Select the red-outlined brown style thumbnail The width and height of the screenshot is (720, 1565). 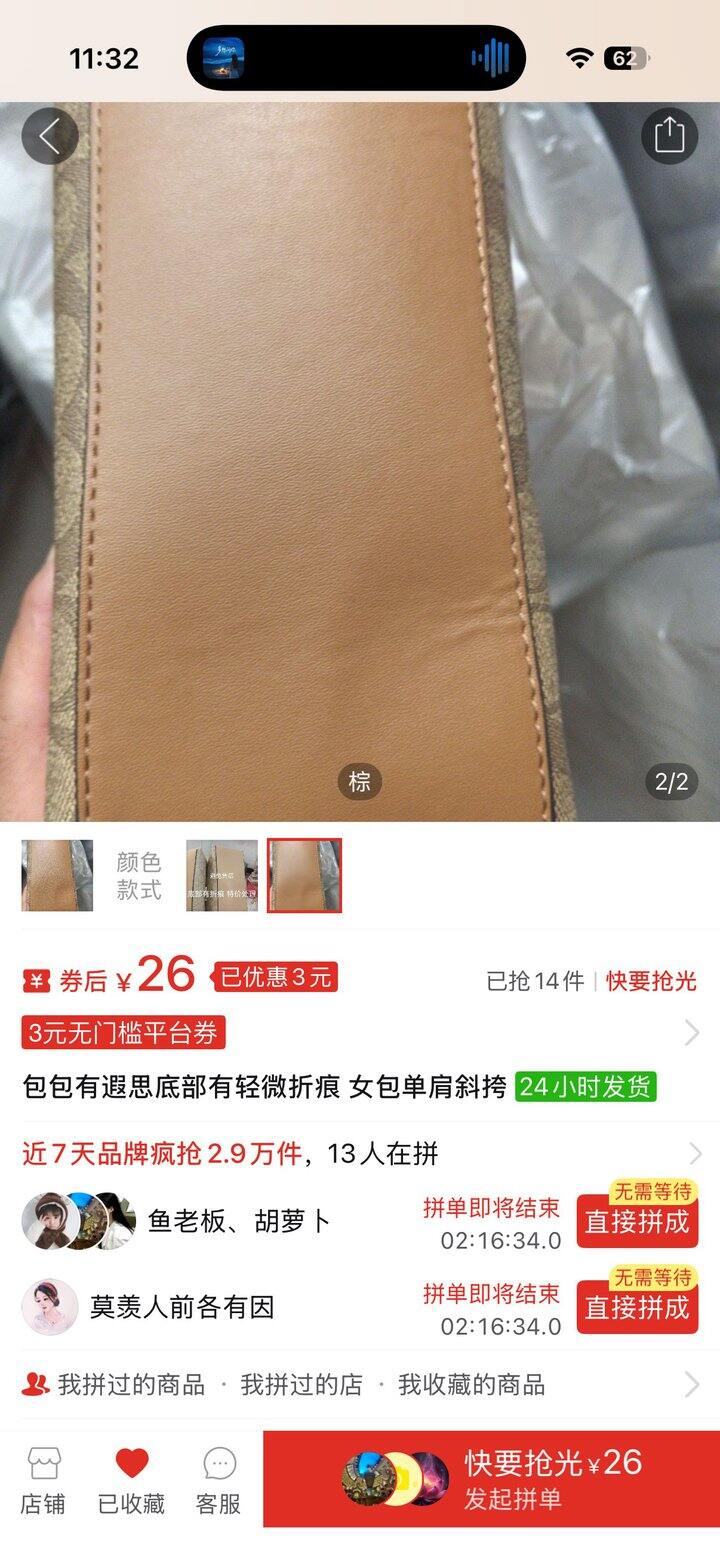[x=305, y=876]
